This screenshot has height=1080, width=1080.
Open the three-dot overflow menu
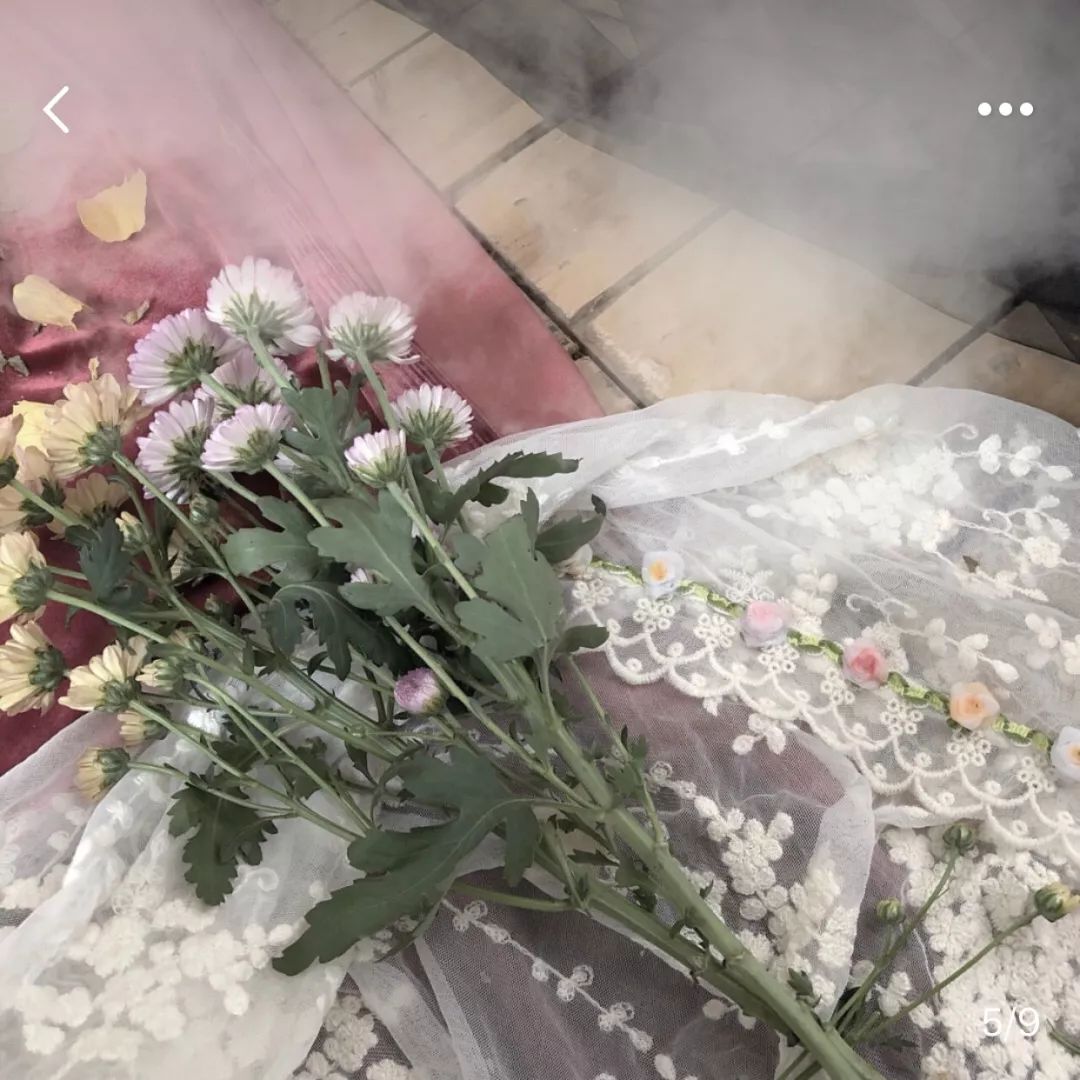[x=1005, y=109]
